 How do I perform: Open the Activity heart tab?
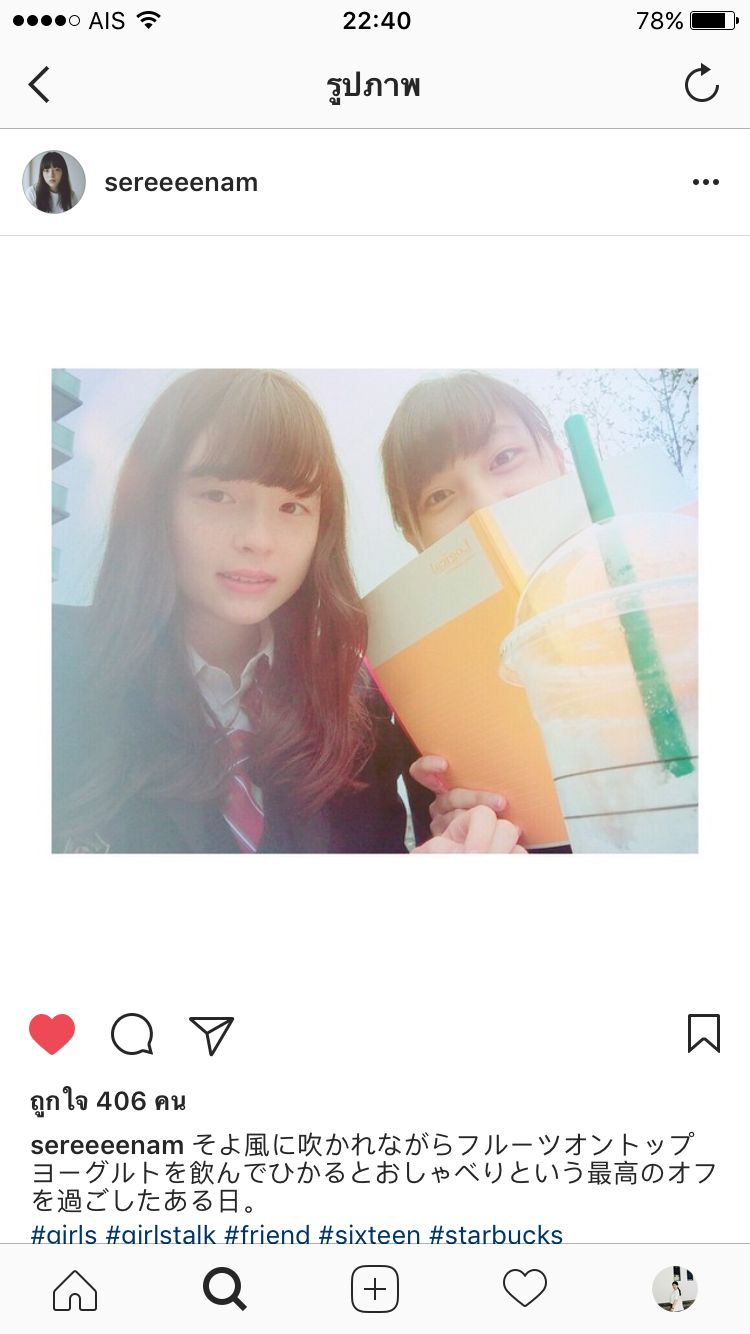[x=525, y=1289]
